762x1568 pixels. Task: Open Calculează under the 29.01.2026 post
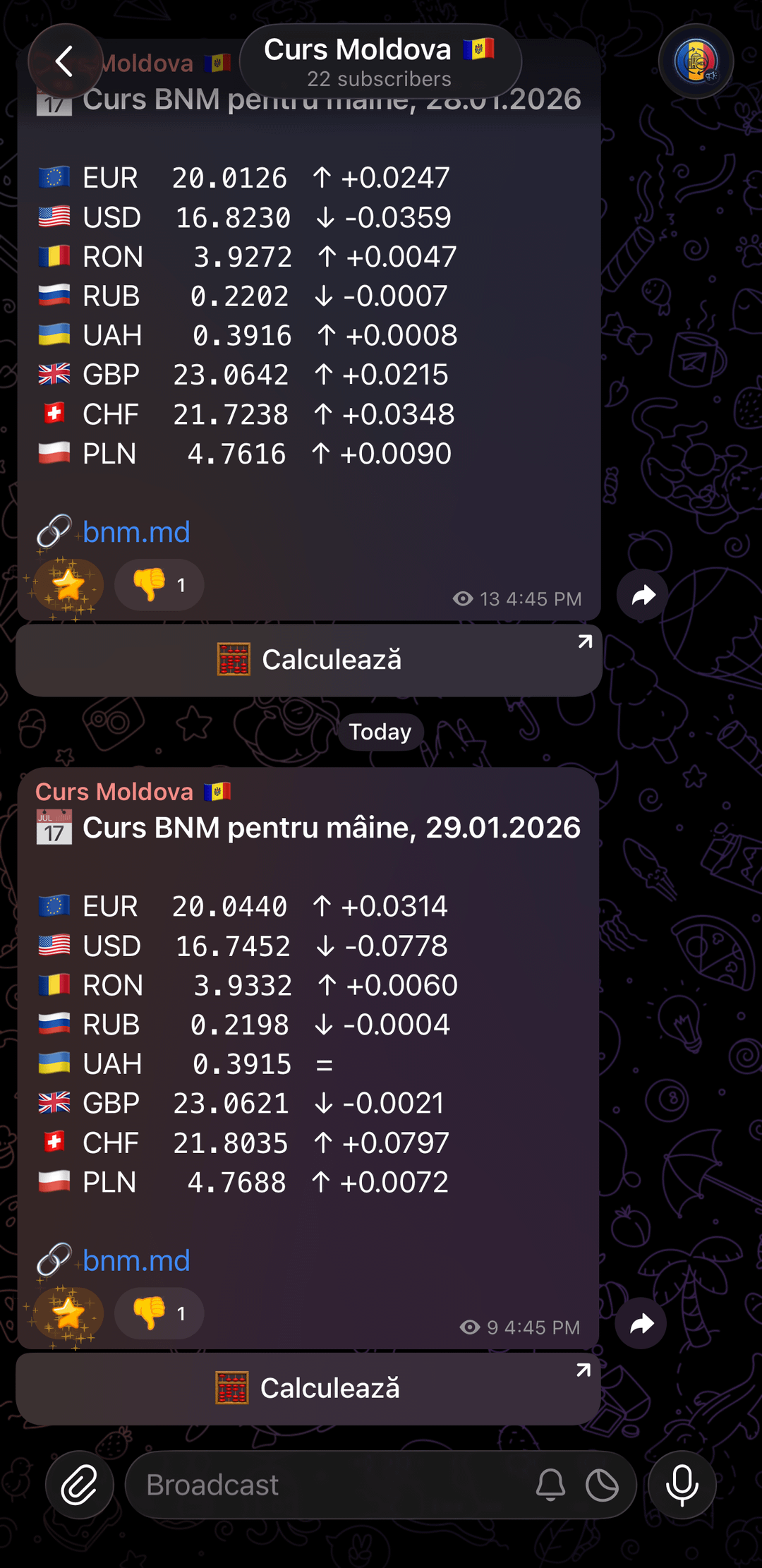coord(308,1389)
